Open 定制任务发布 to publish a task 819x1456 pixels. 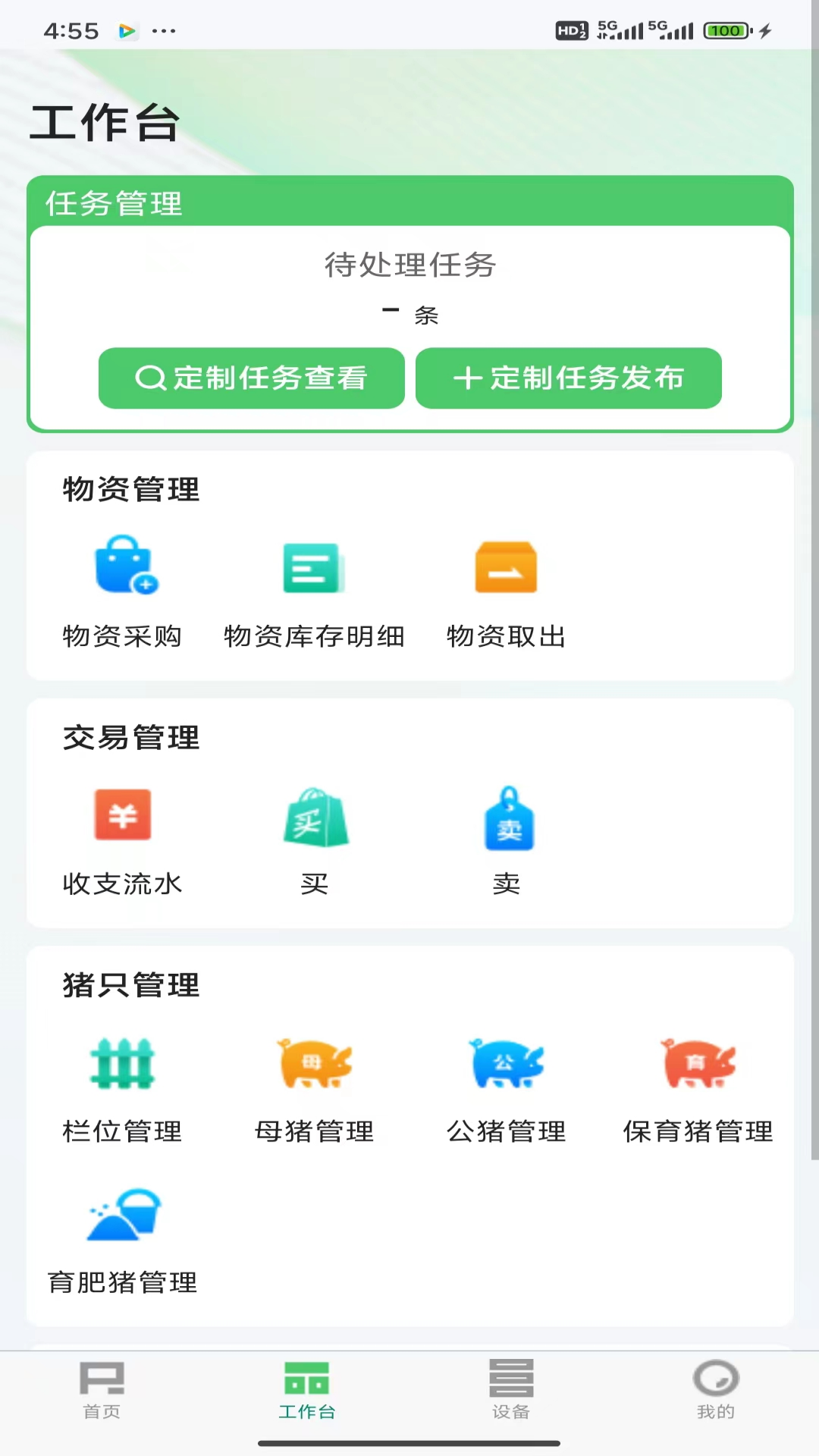(568, 378)
